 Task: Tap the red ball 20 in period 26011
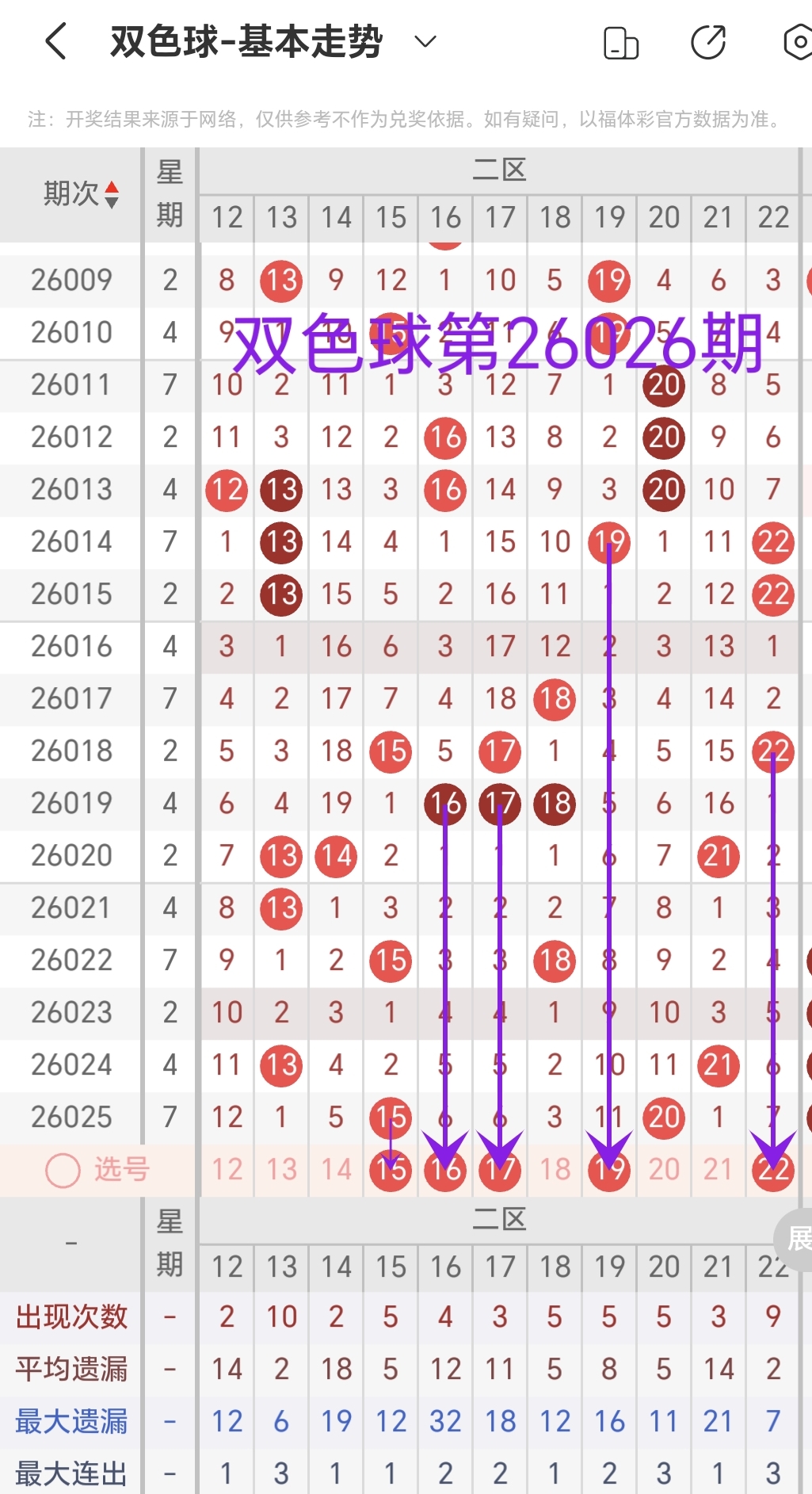click(x=662, y=385)
